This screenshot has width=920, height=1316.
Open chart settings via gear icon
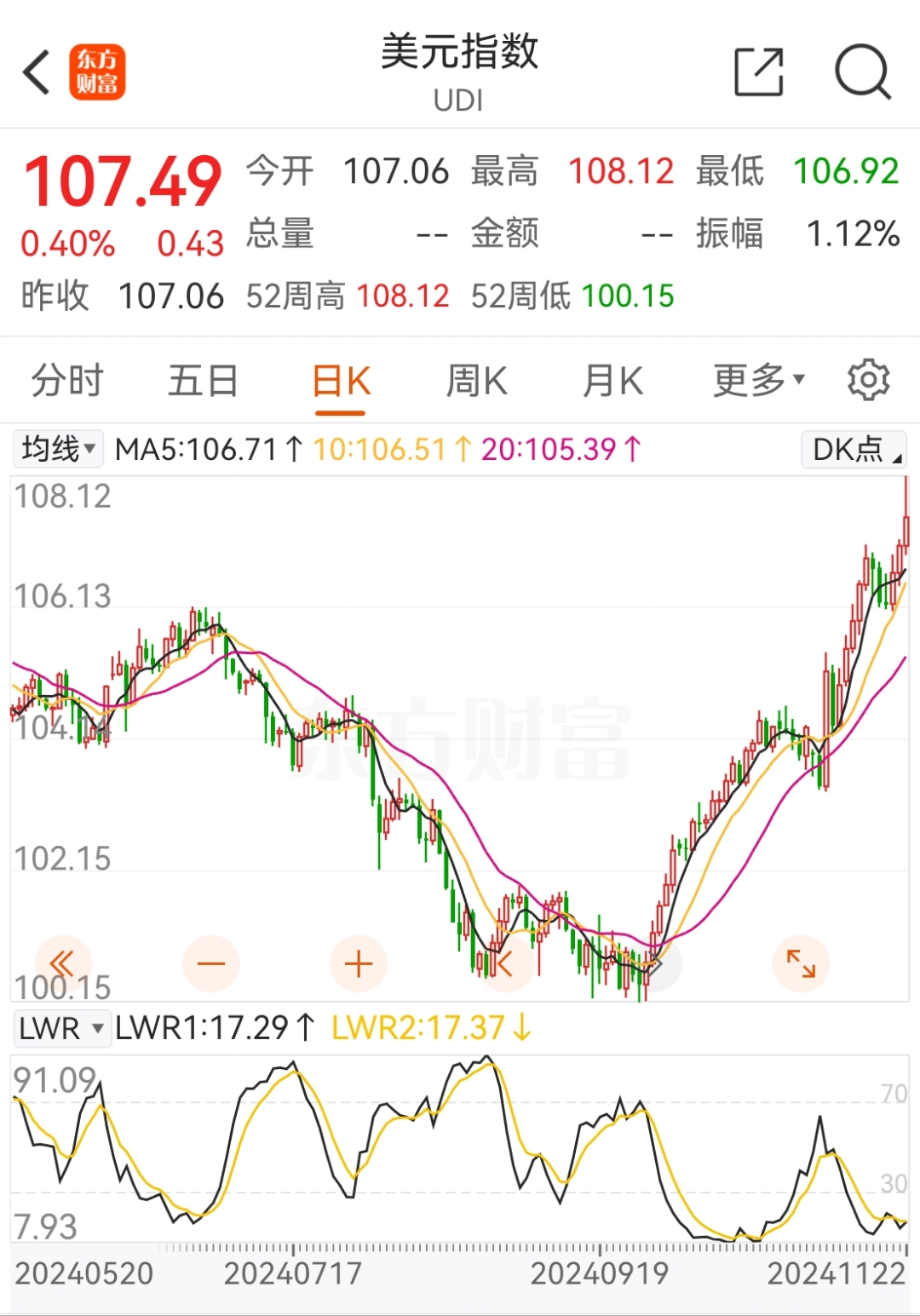click(x=870, y=380)
